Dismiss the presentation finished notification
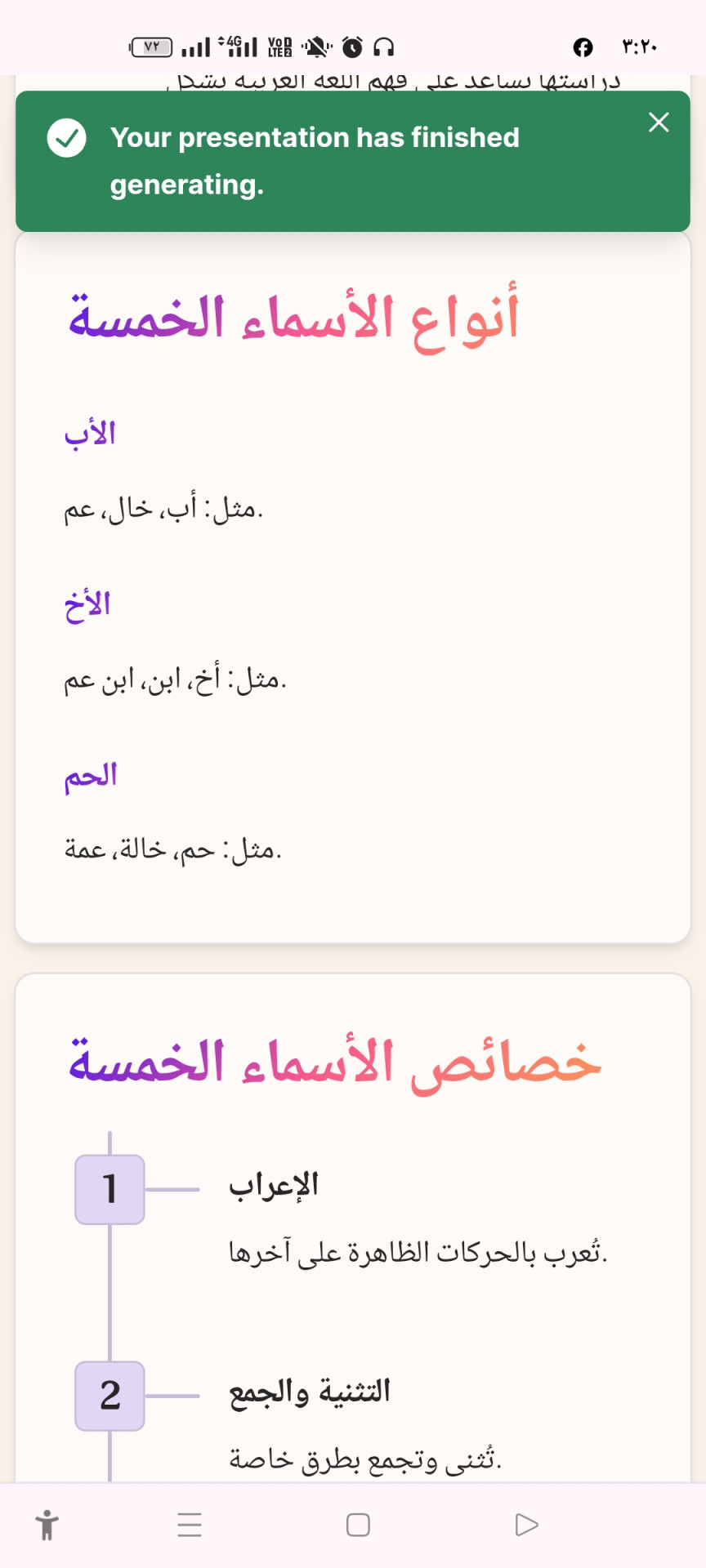This screenshot has height=1568, width=706. [x=659, y=122]
